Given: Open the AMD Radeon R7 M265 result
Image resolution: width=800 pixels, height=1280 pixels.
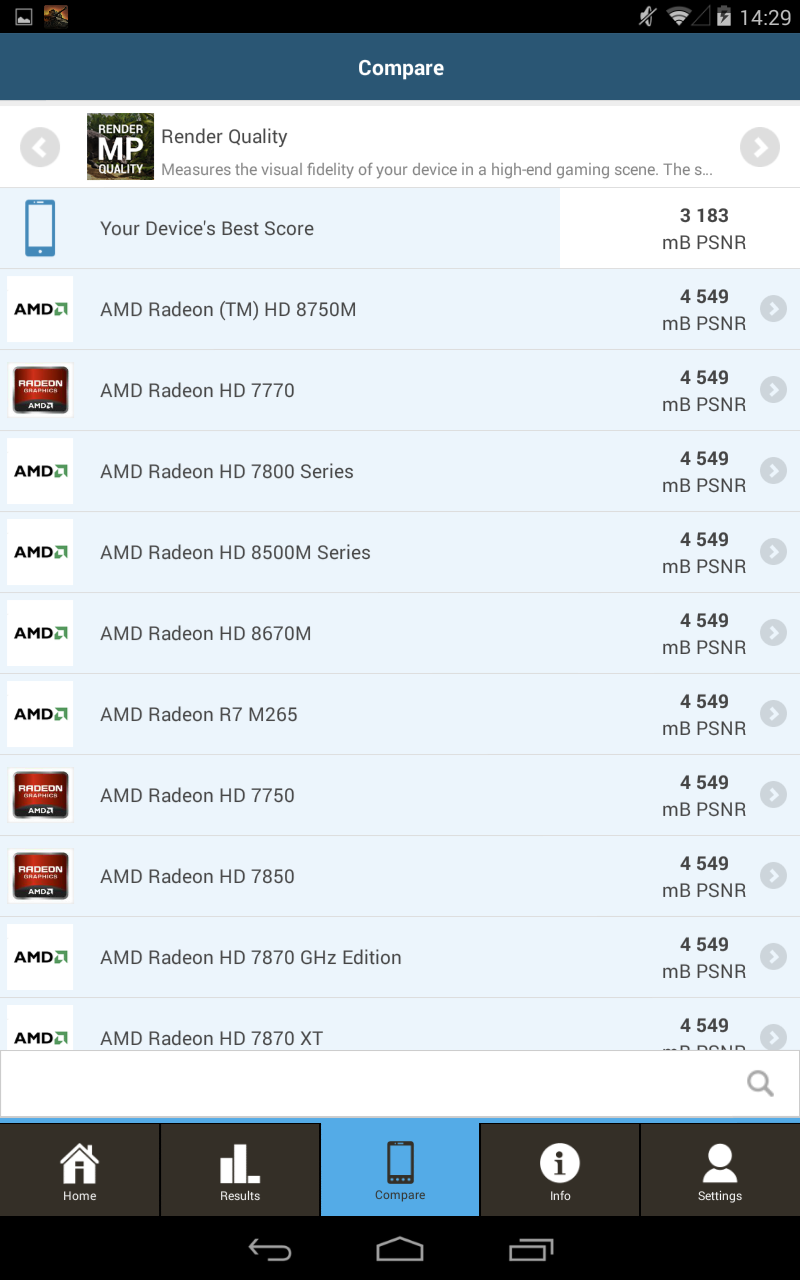Looking at the screenshot, I should tap(400, 714).
